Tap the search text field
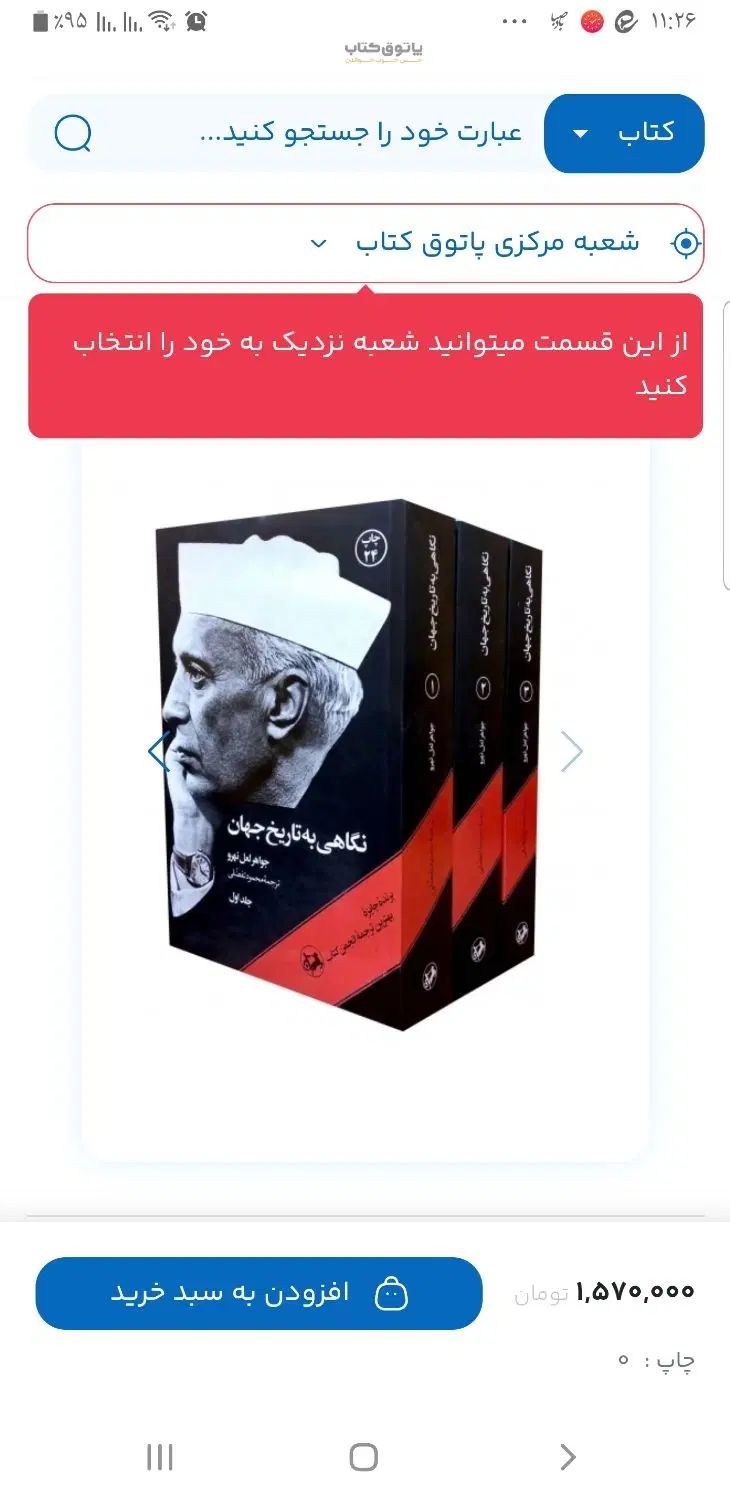 click(x=340, y=133)
